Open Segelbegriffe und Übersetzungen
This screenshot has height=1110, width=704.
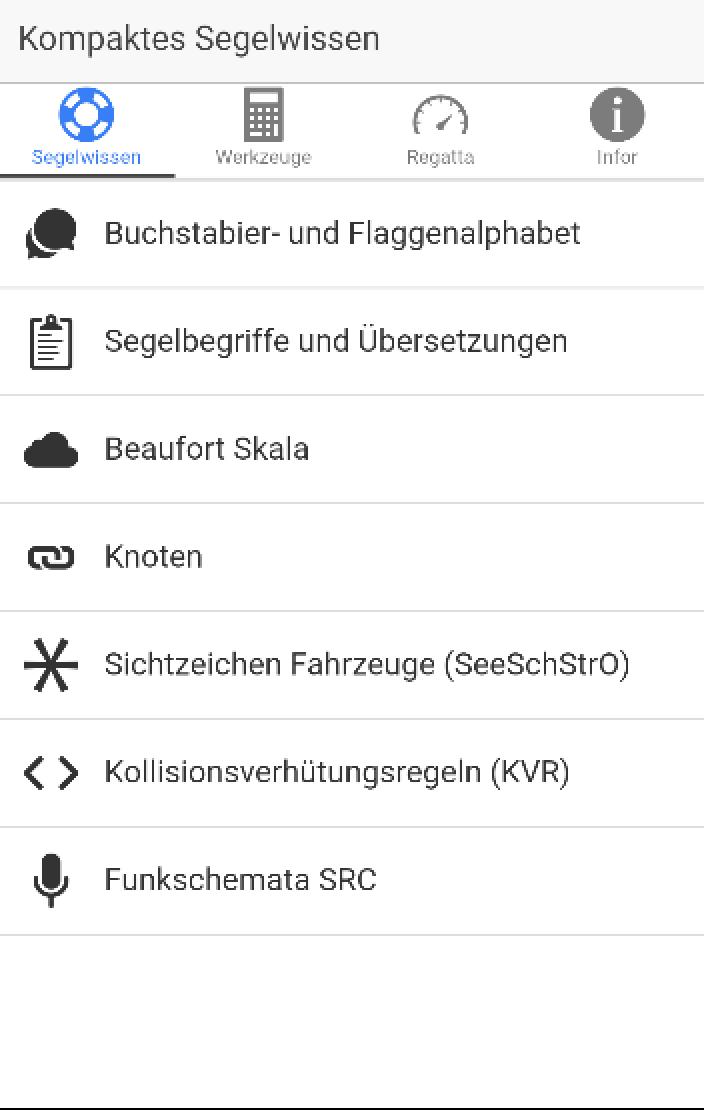tap(336, 342)
